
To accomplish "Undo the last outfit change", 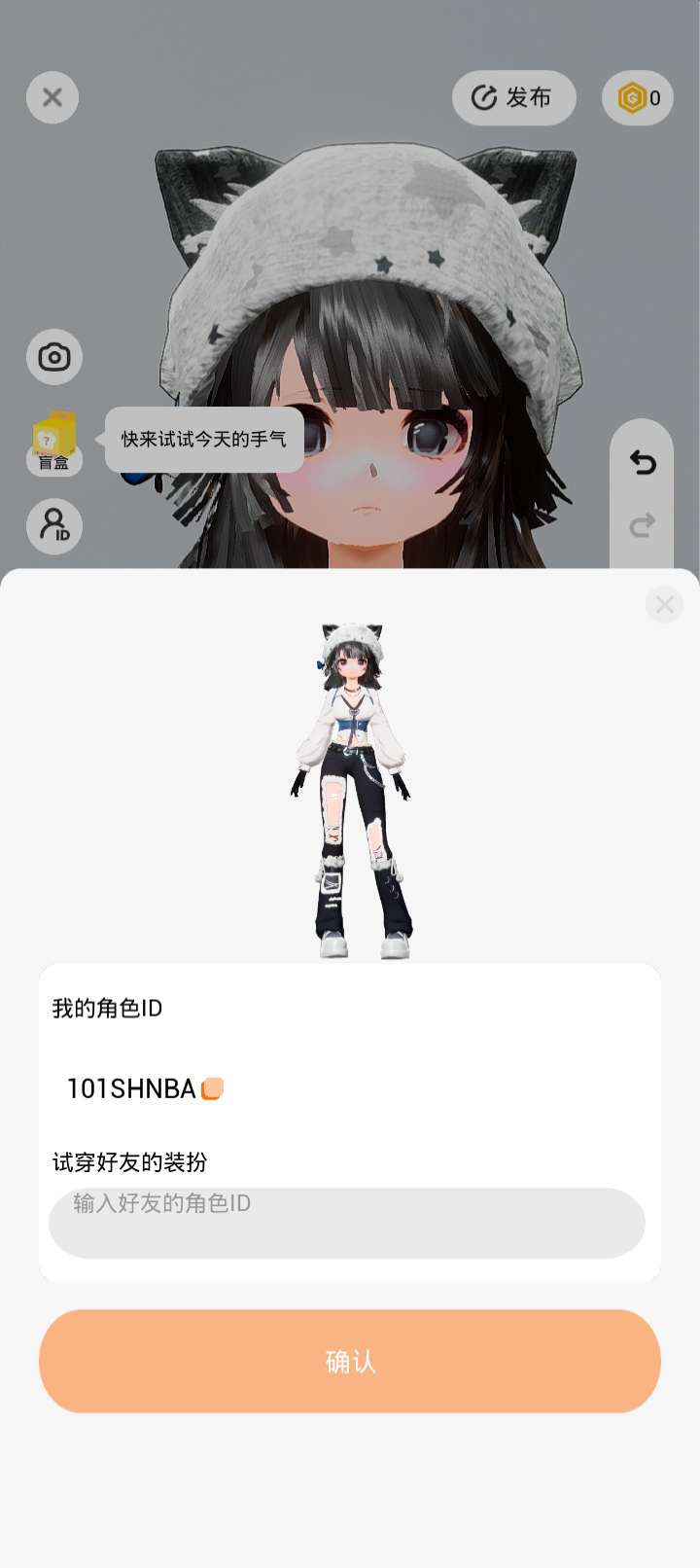I will tap(642, 462).
